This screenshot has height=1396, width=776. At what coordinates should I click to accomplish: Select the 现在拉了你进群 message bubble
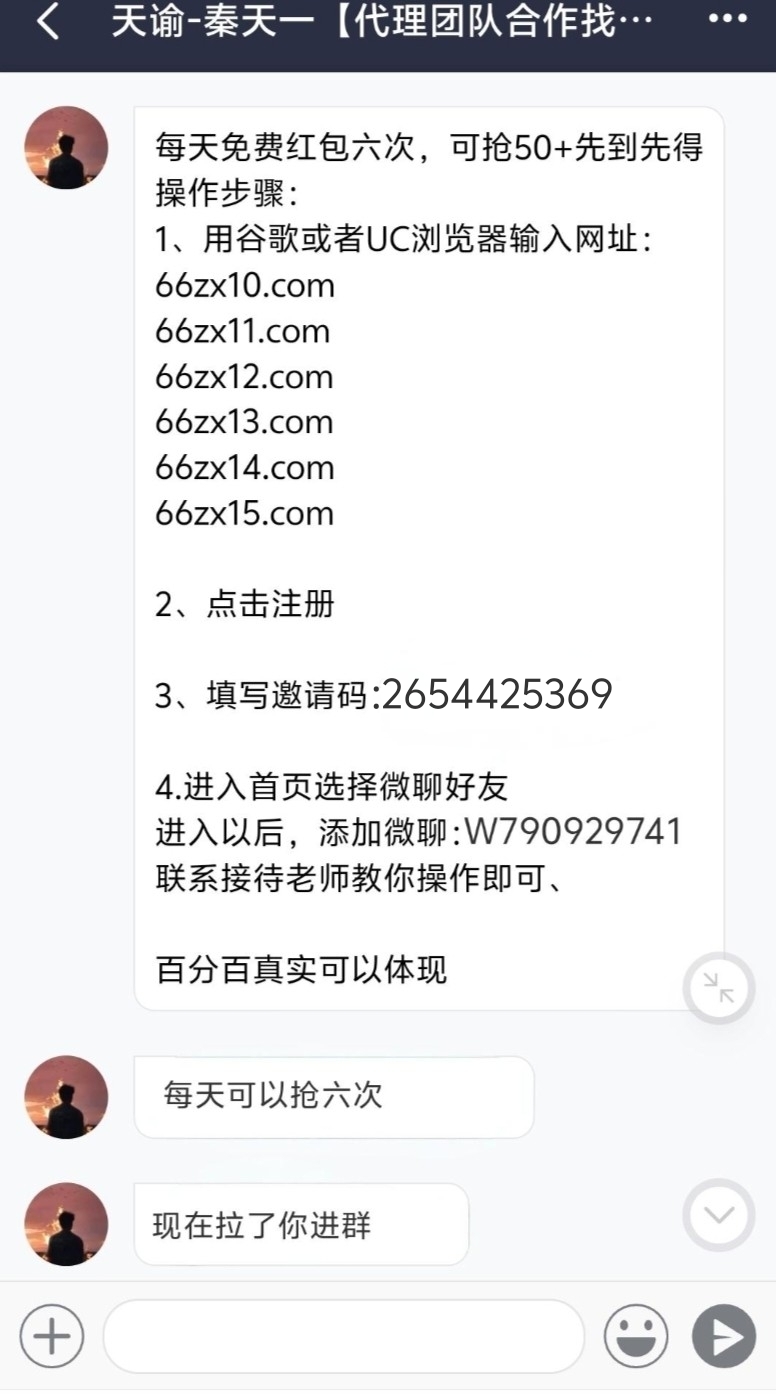point(300,1224)
